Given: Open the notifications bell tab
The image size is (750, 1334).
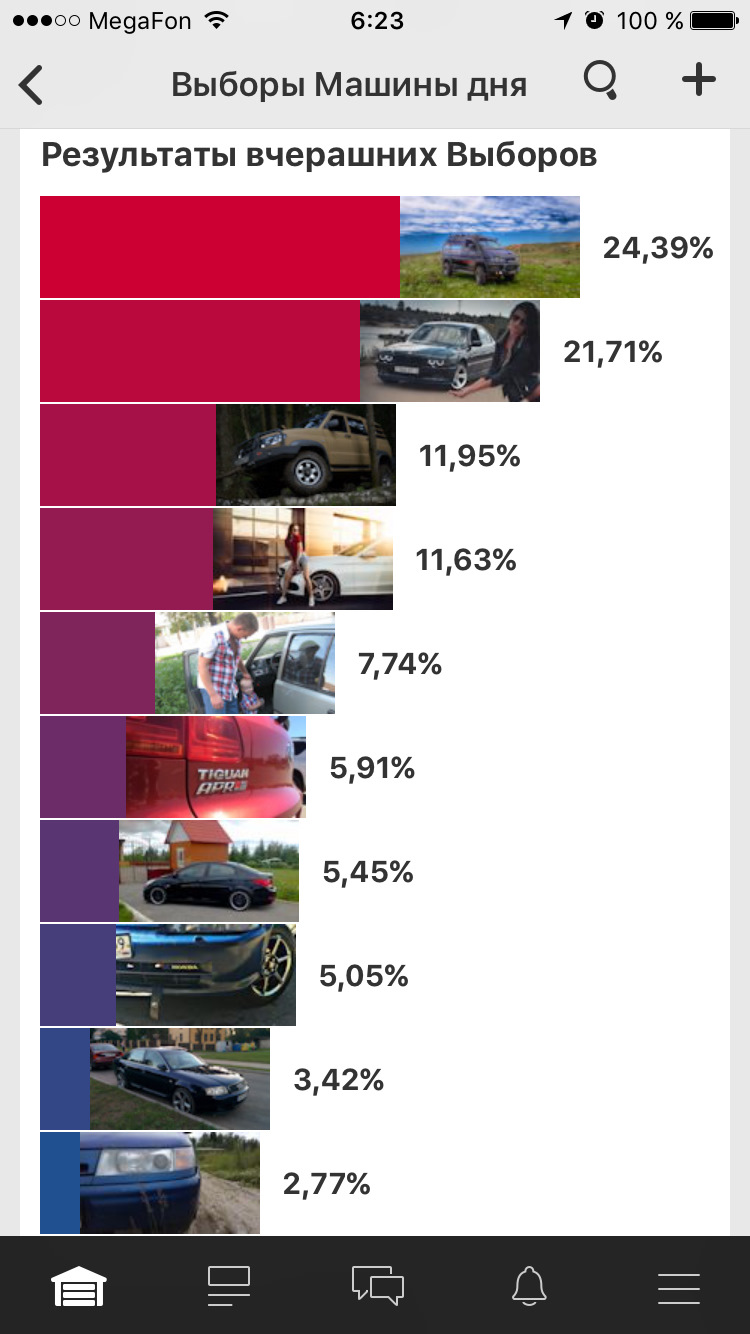Looking at the screenshot, I should 529,1285.
